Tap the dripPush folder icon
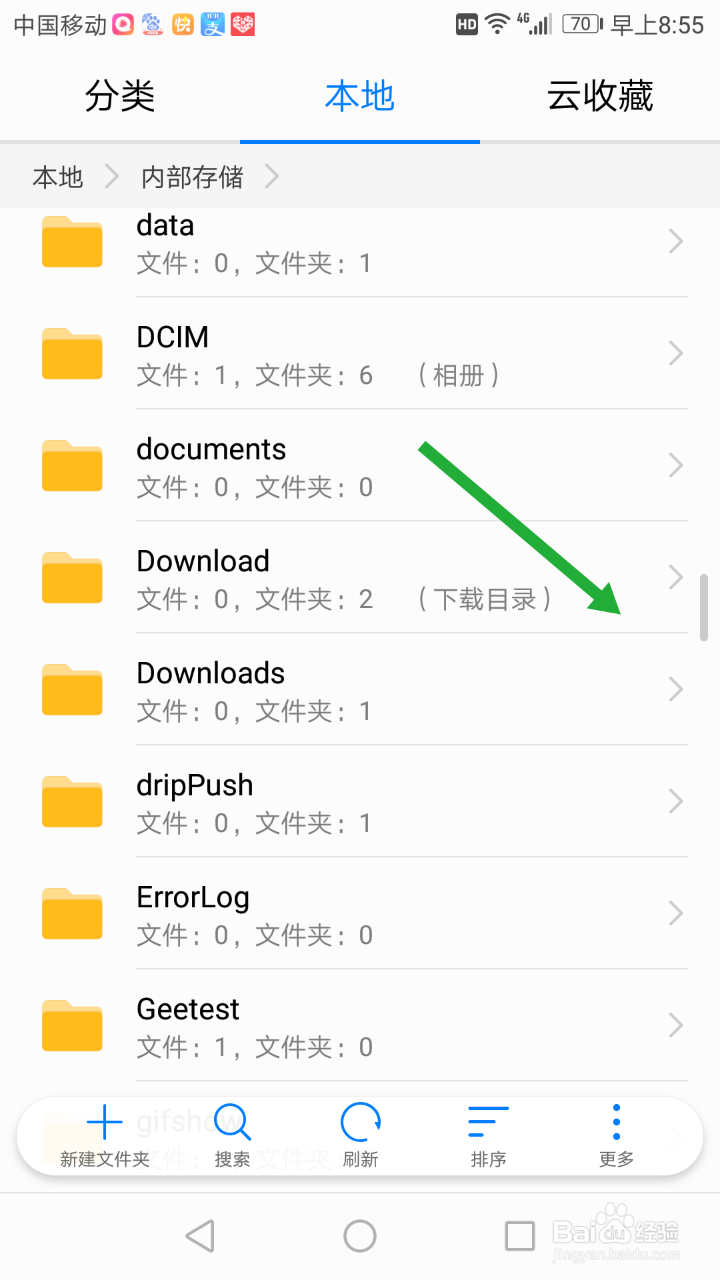The image size is (720, 1280). [71, 802]
